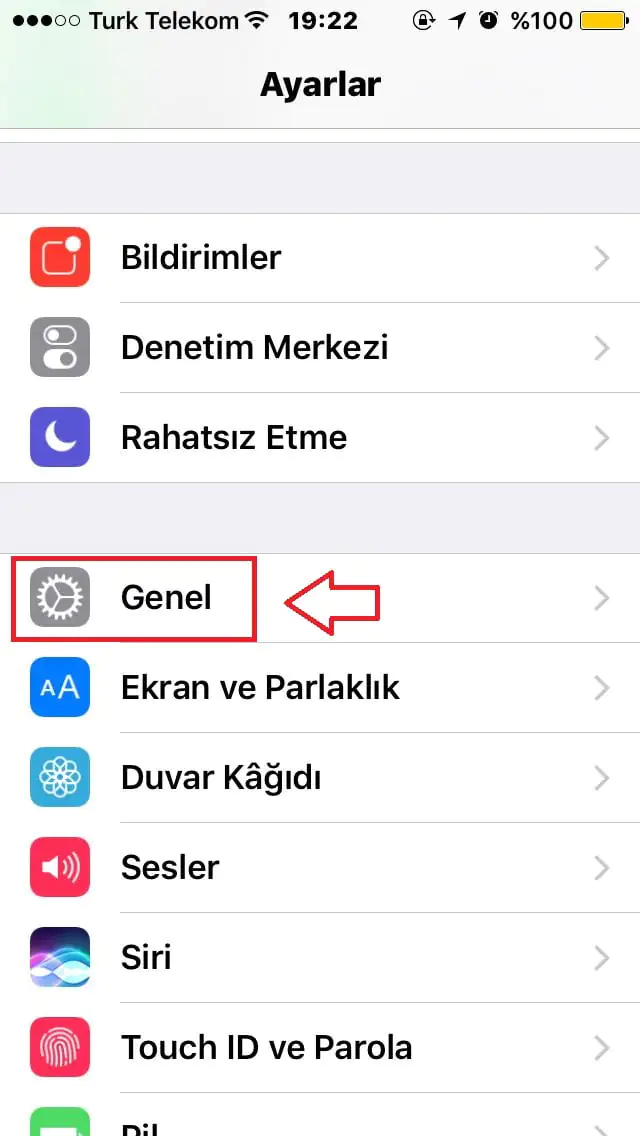Screen dimensions: 640x1136
Task: Open Genel settings
Action: click(320, 598)
